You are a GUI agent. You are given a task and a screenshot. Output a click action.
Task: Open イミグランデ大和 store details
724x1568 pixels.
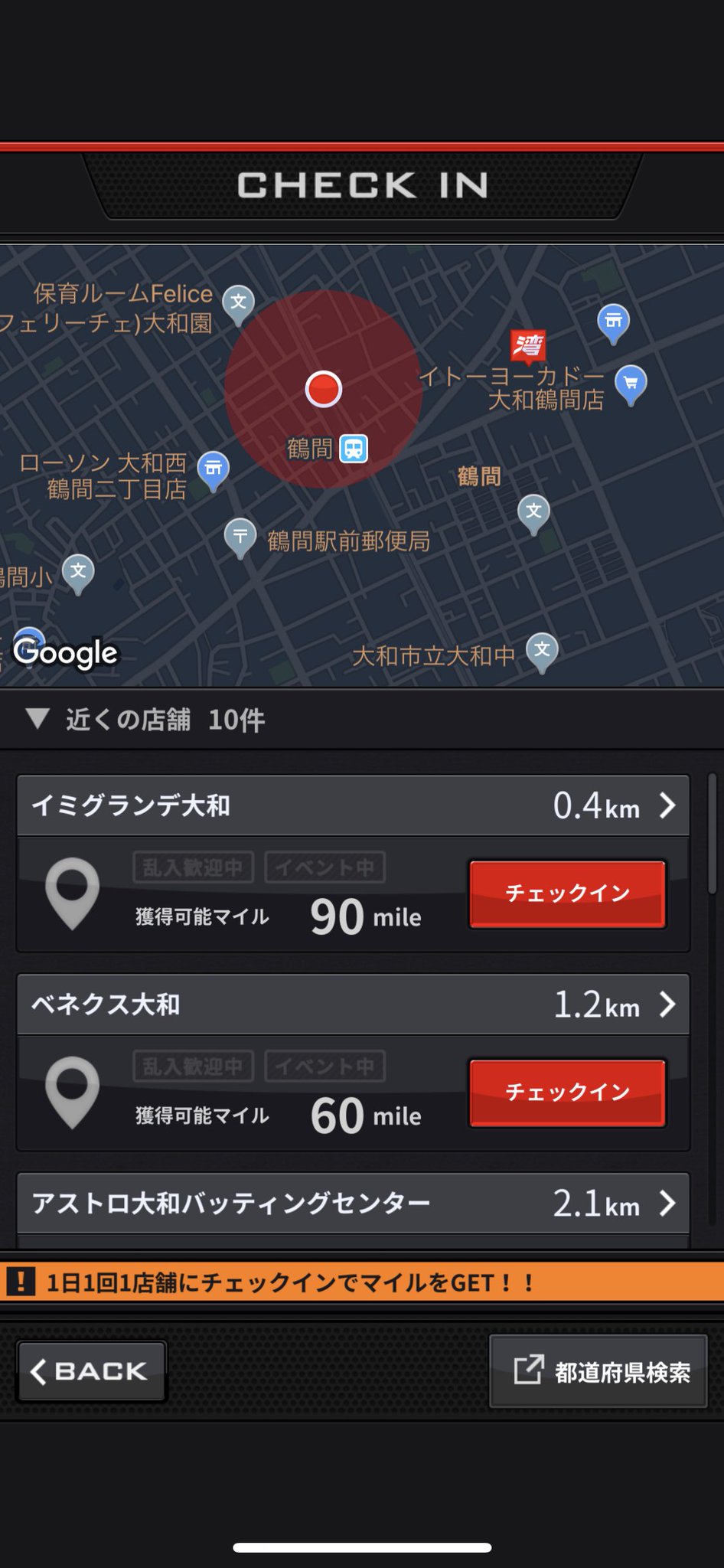tap(353, 805)
